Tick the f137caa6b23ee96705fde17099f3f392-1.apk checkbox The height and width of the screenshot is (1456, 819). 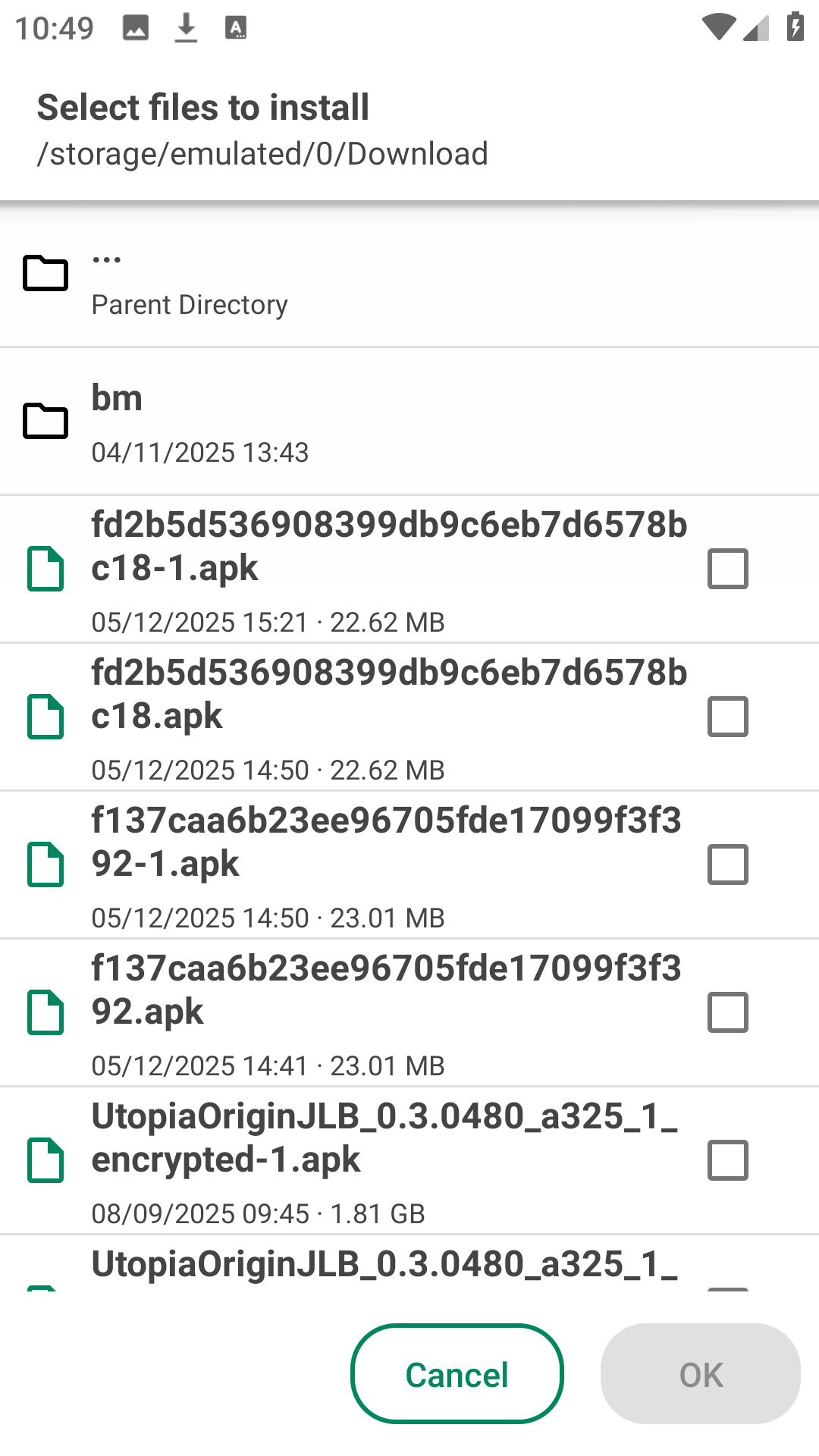pyautogui.click(x=727, y=864)
